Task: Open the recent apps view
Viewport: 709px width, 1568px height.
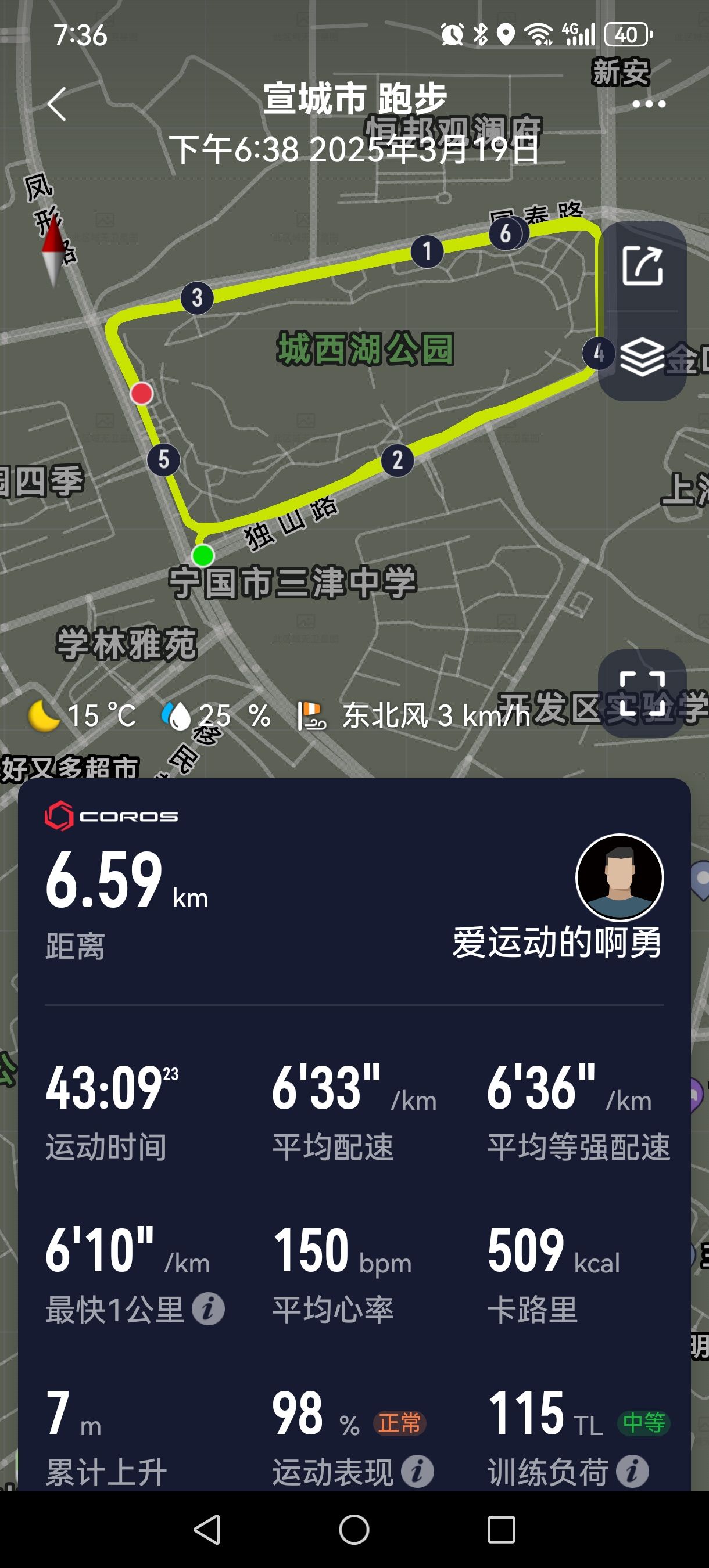Action: tap(502, 1530)
